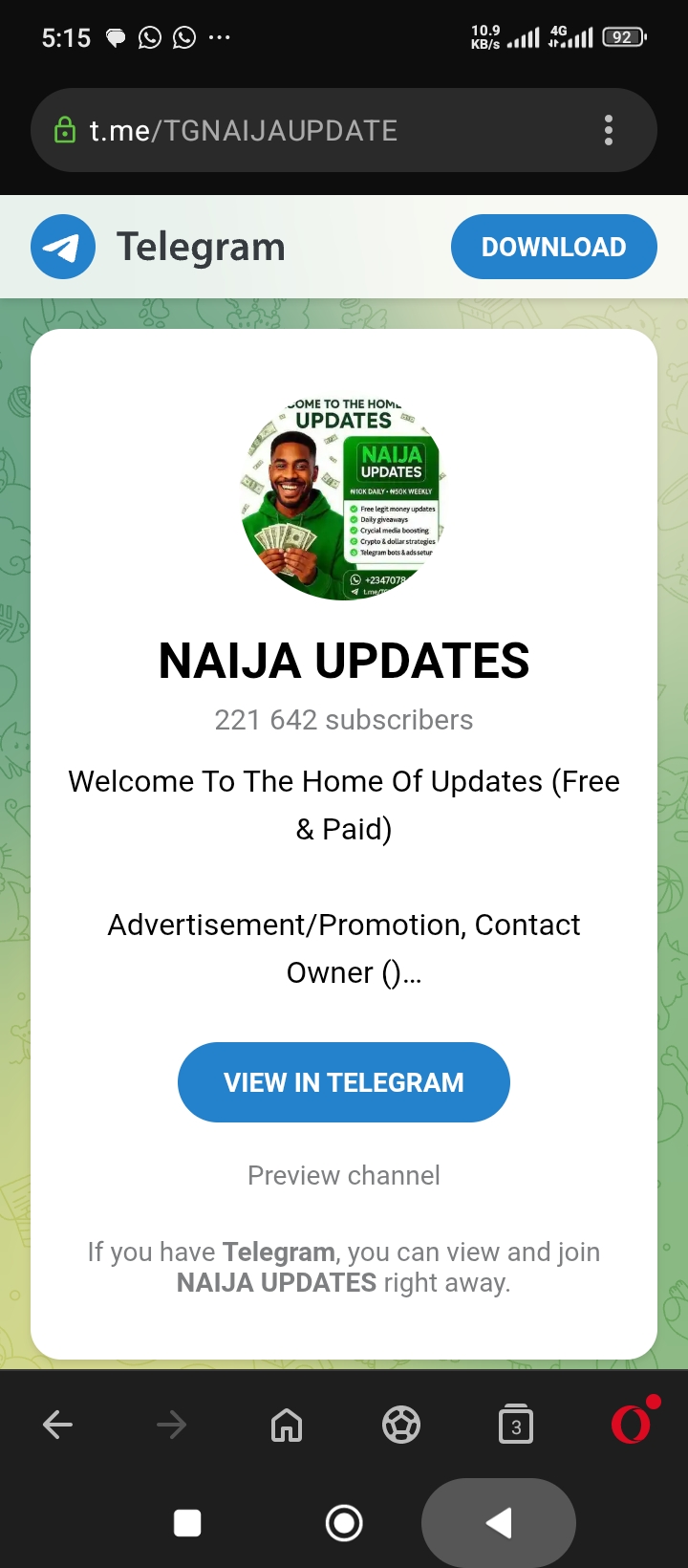Viewport: 688px width, 1568px height.
Task: Open the football sports shortcut
Action: [401, 1425]
